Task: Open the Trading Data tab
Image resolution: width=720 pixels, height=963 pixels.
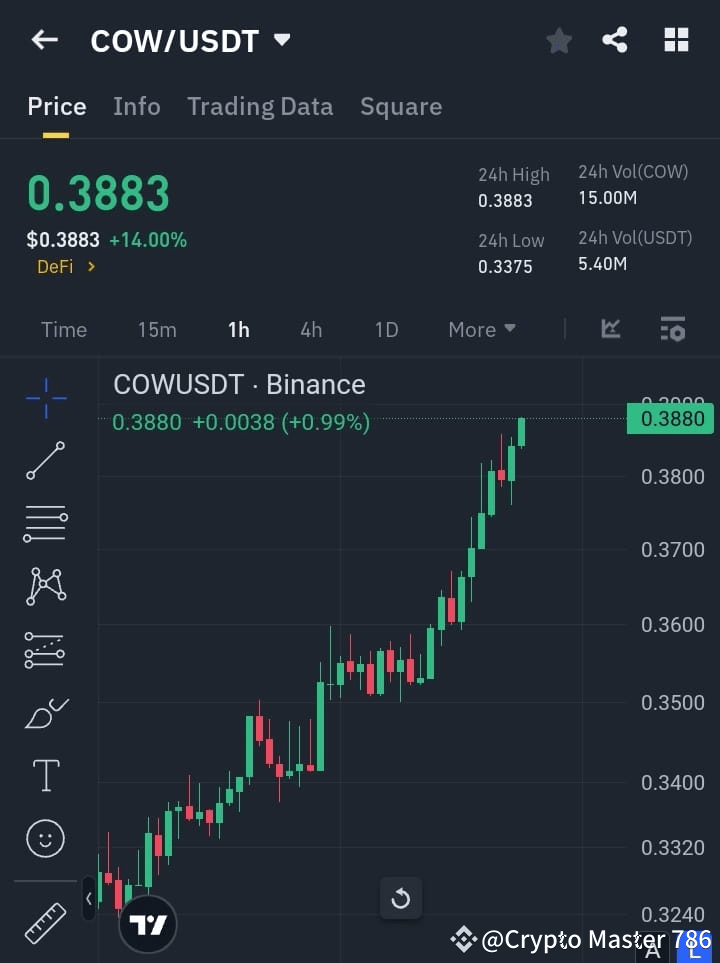Action: click(x=260, y=106)
